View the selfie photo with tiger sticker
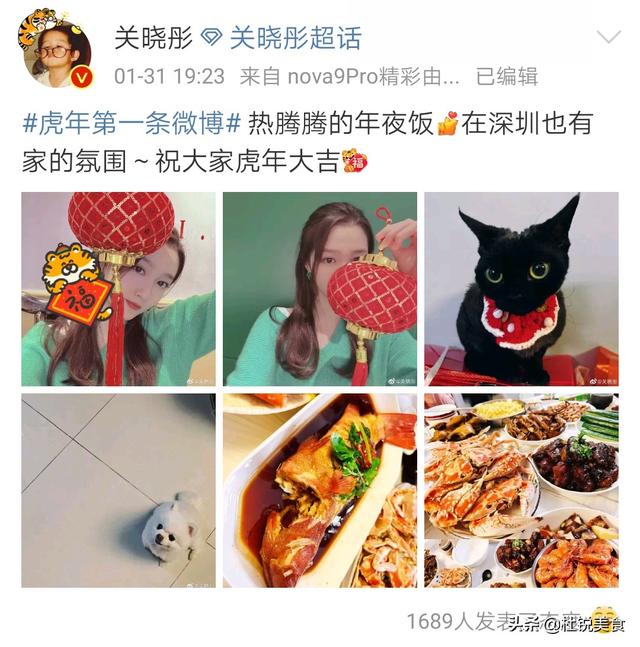Screen dimensions: 640x647 [x=118, y=289]
